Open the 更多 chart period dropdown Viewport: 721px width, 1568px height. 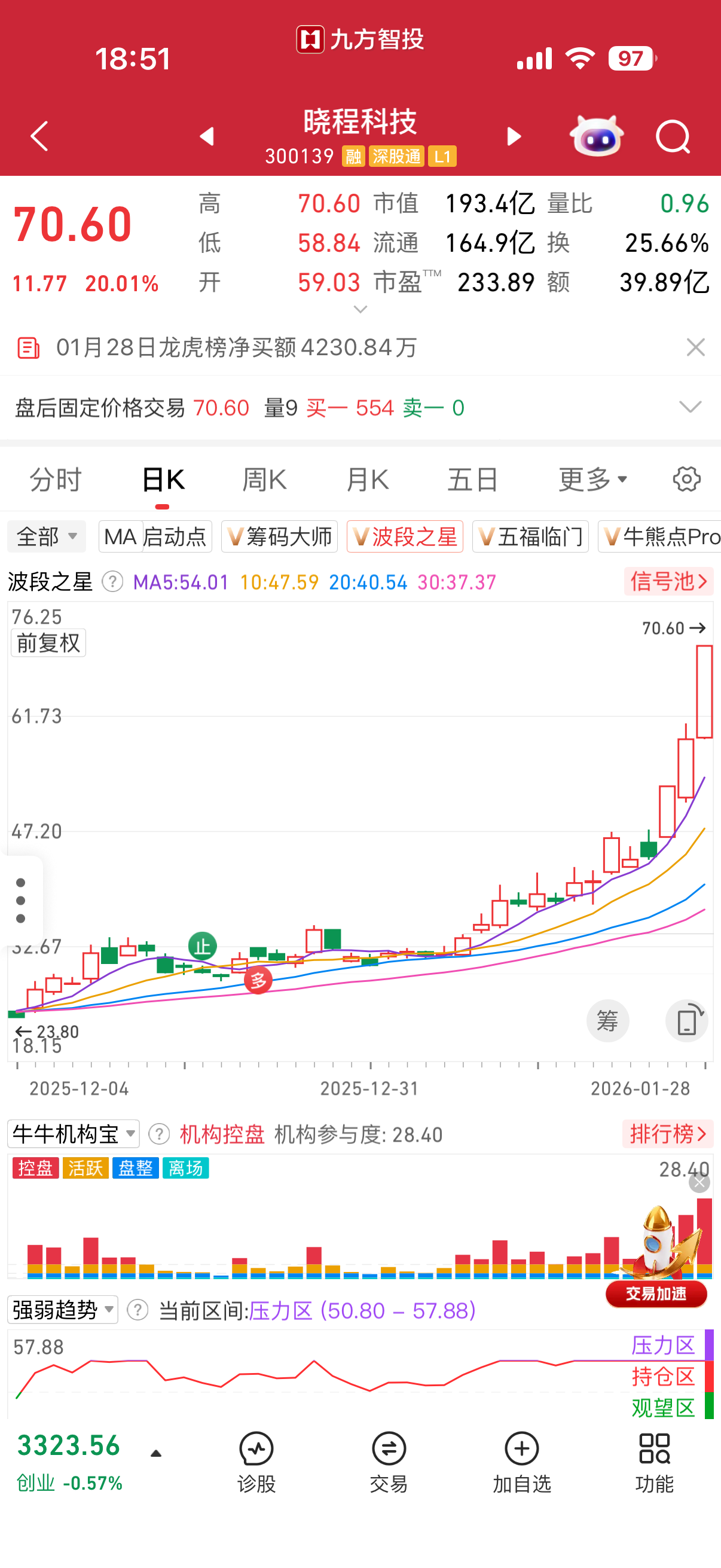(592, 480)
